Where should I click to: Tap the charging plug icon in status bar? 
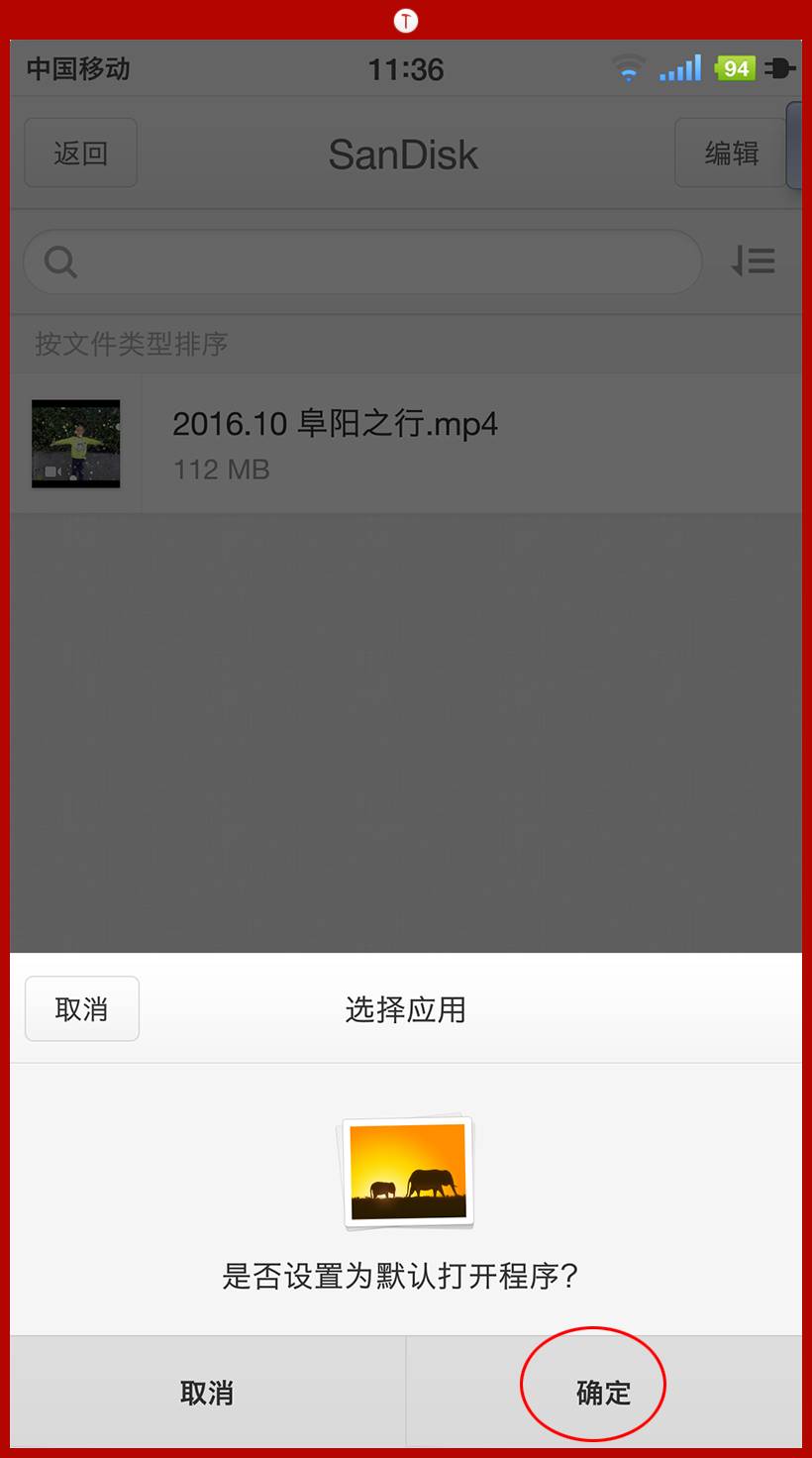(x=780, y=68)
